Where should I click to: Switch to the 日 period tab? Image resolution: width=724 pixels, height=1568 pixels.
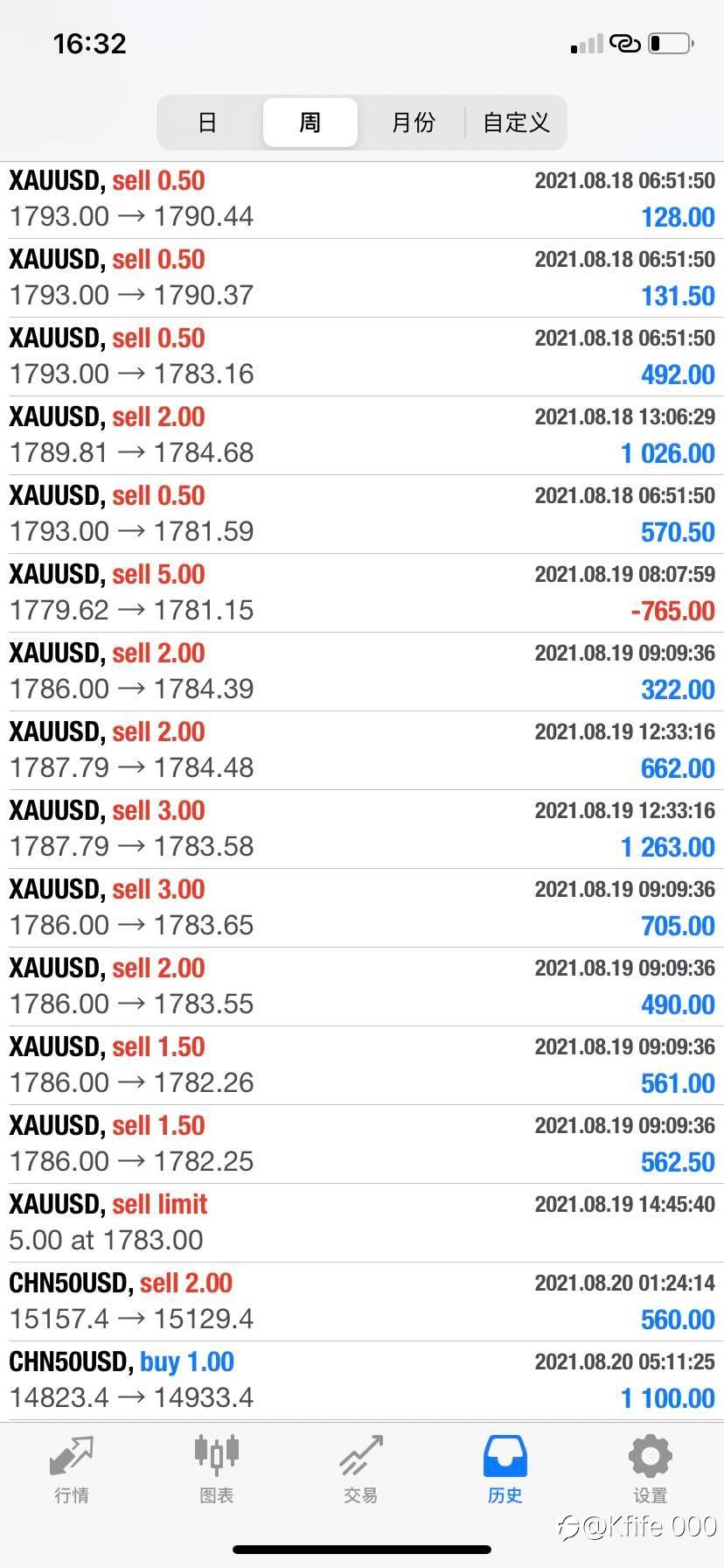click(x=208, y=122)
